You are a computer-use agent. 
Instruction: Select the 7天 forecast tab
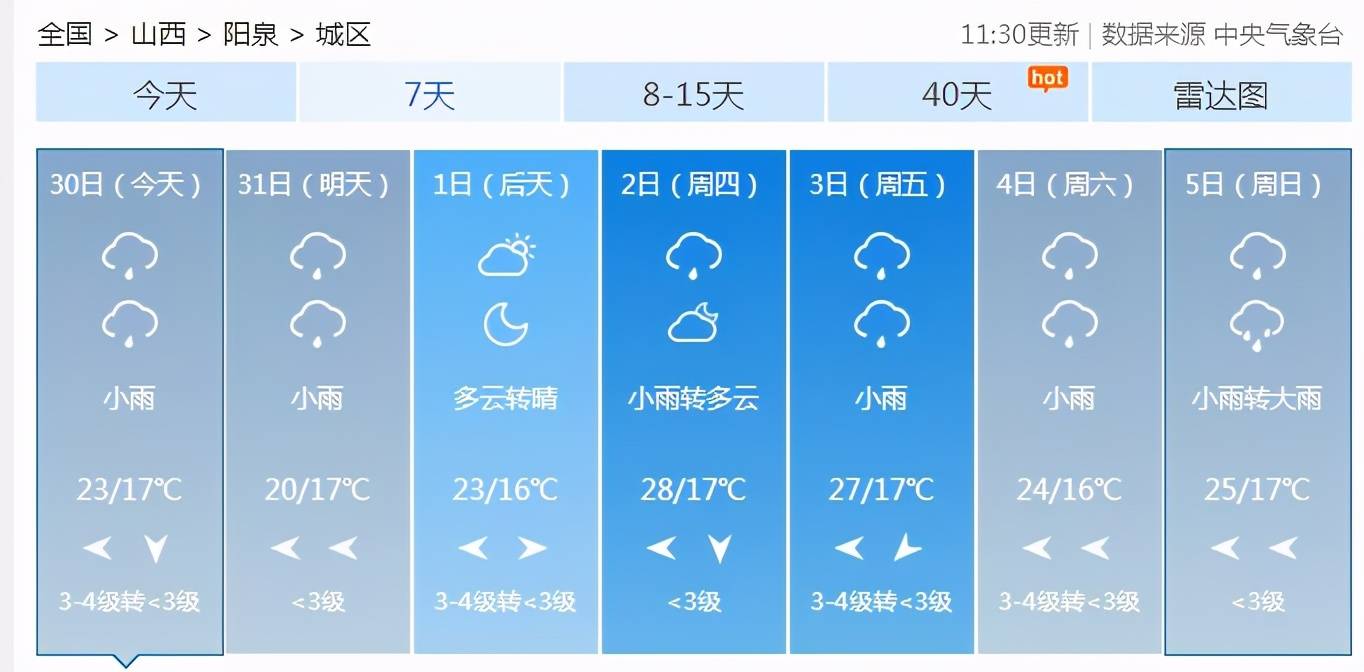click(x=430, y=94)
